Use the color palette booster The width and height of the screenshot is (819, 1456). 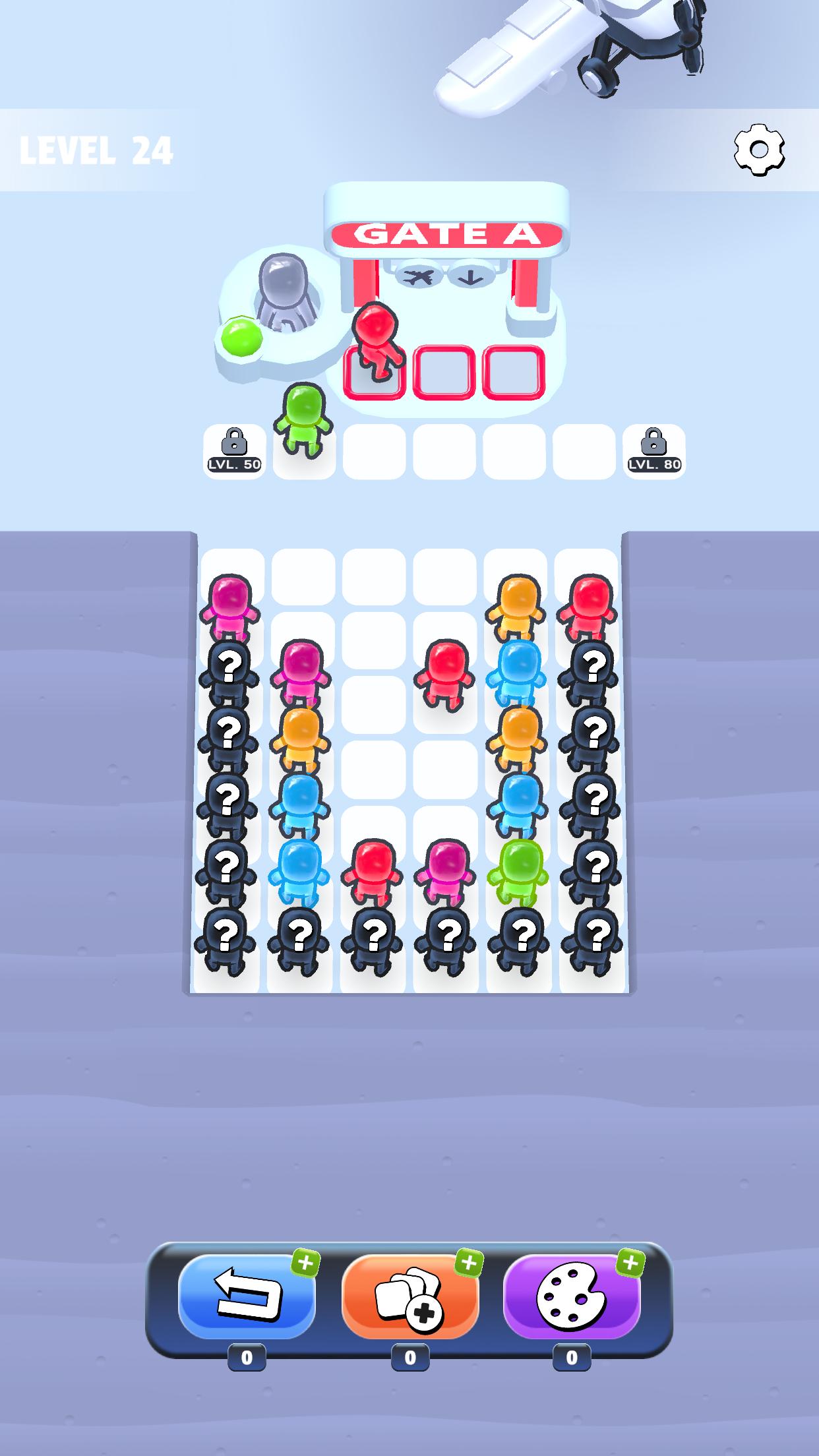[571, 1296]
